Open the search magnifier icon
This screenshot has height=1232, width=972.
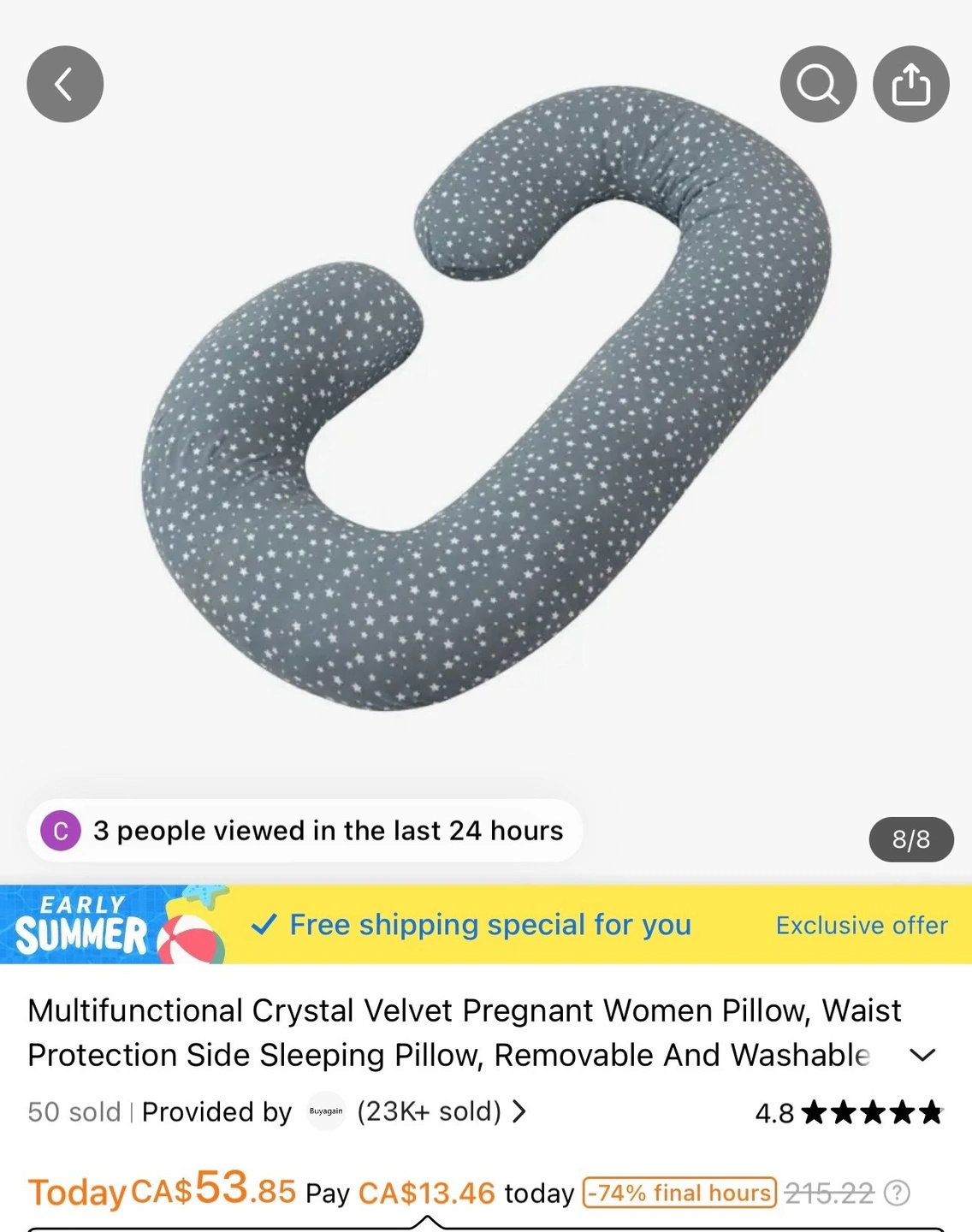[818, 84]
